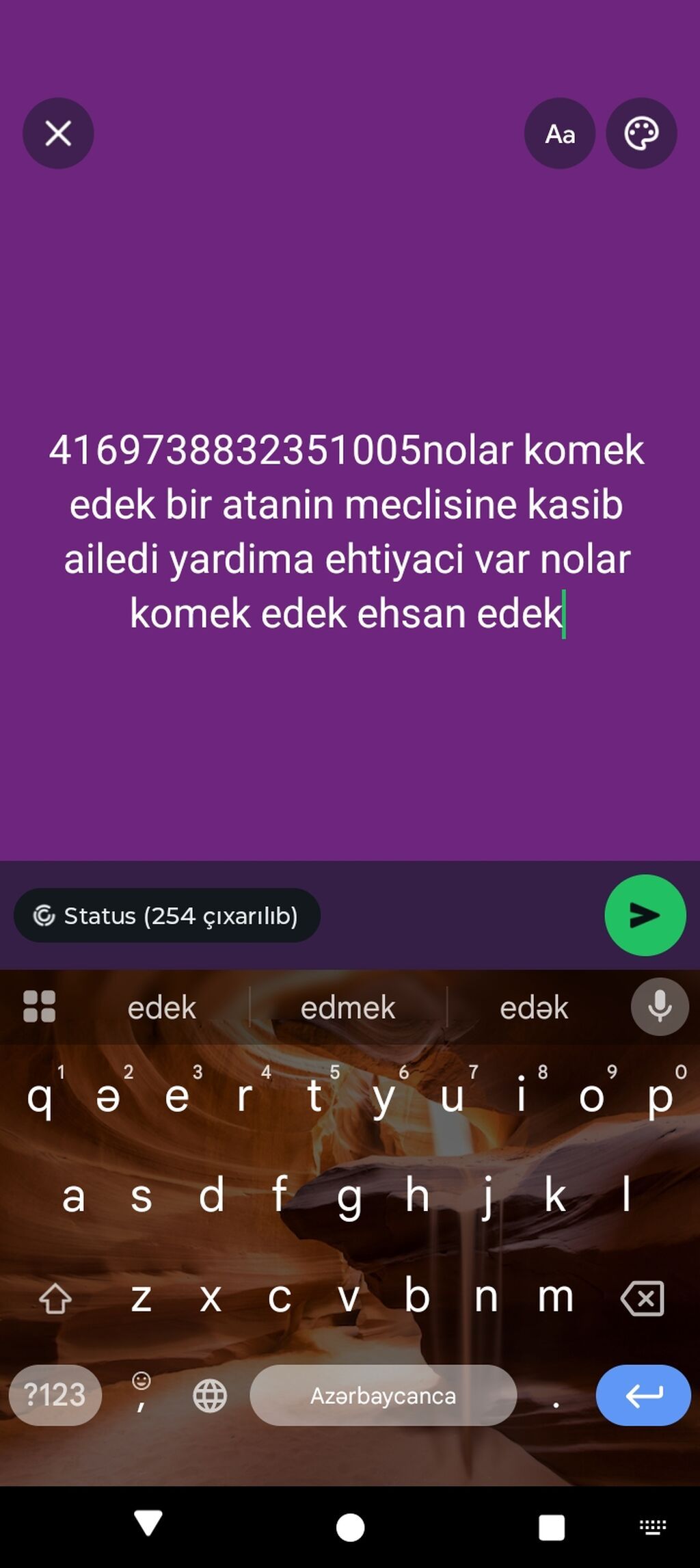Choose the 'edmek' keyboard suggestion

tap(347, 1007)
